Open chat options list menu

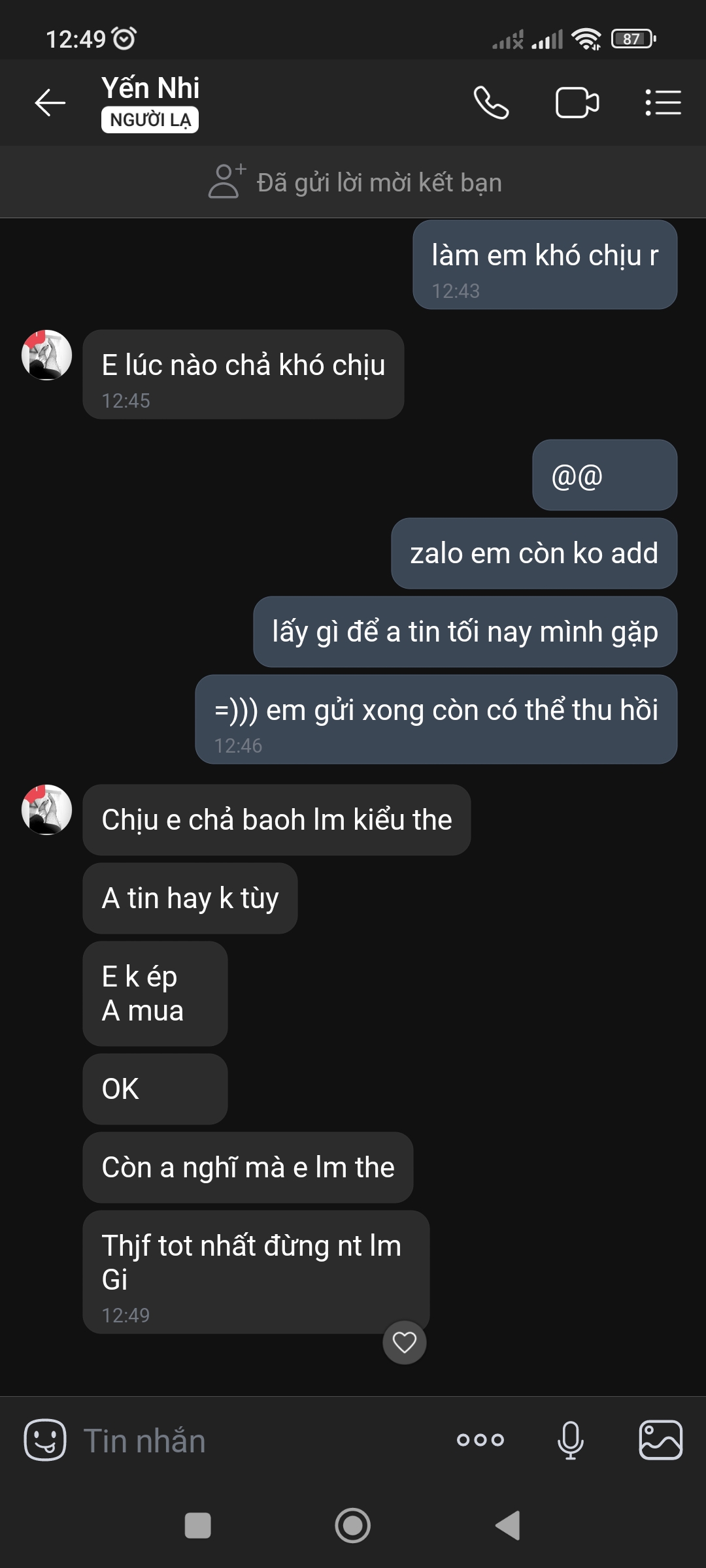pyautogui.click(x=663, y=103)
